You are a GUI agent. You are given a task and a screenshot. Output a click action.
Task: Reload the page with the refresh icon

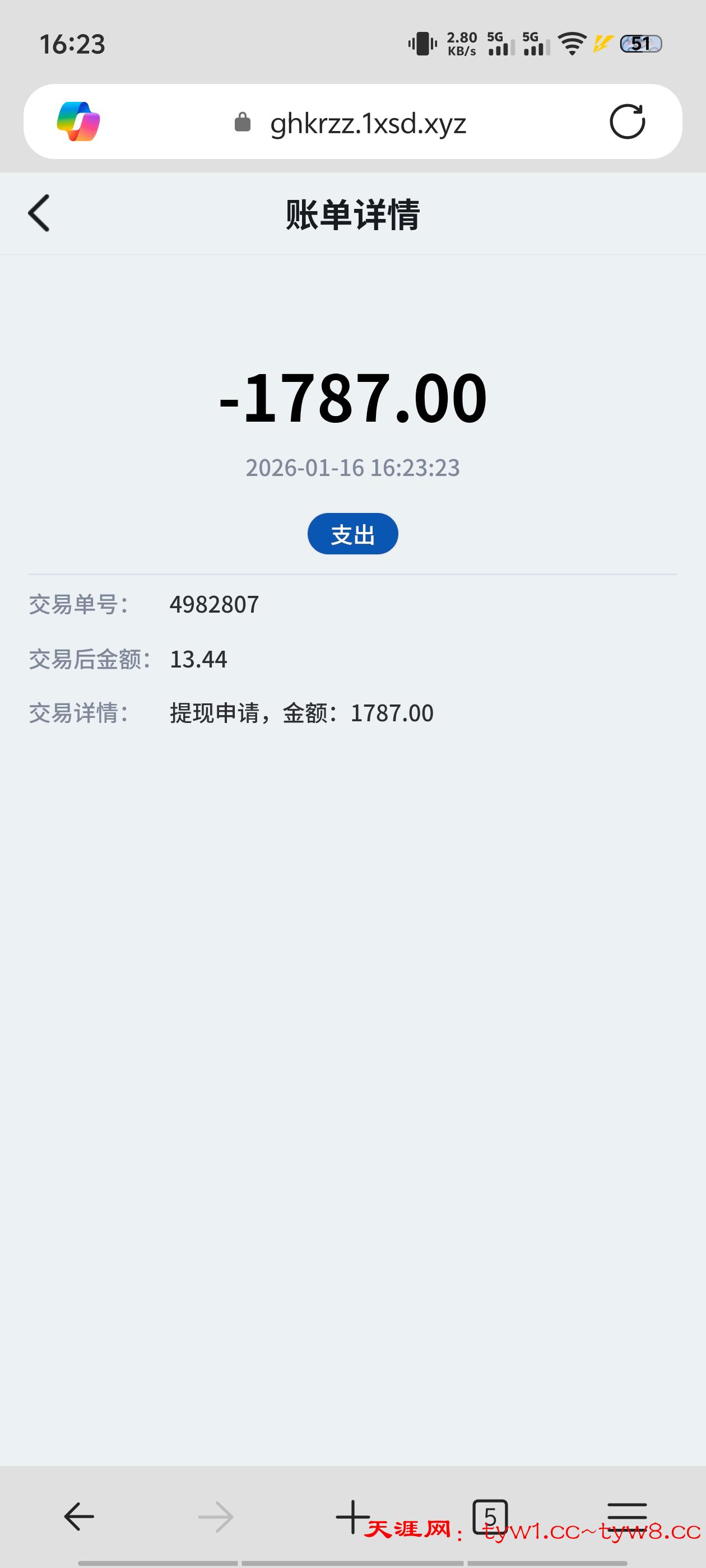[629, 121]
